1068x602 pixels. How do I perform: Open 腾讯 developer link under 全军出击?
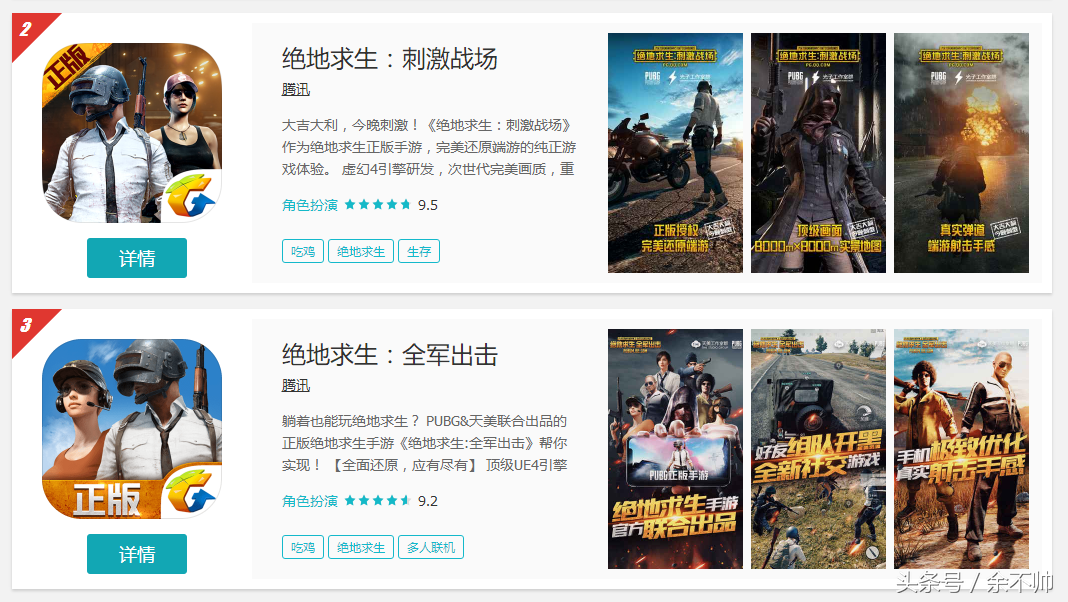click(x=296, y=385)
